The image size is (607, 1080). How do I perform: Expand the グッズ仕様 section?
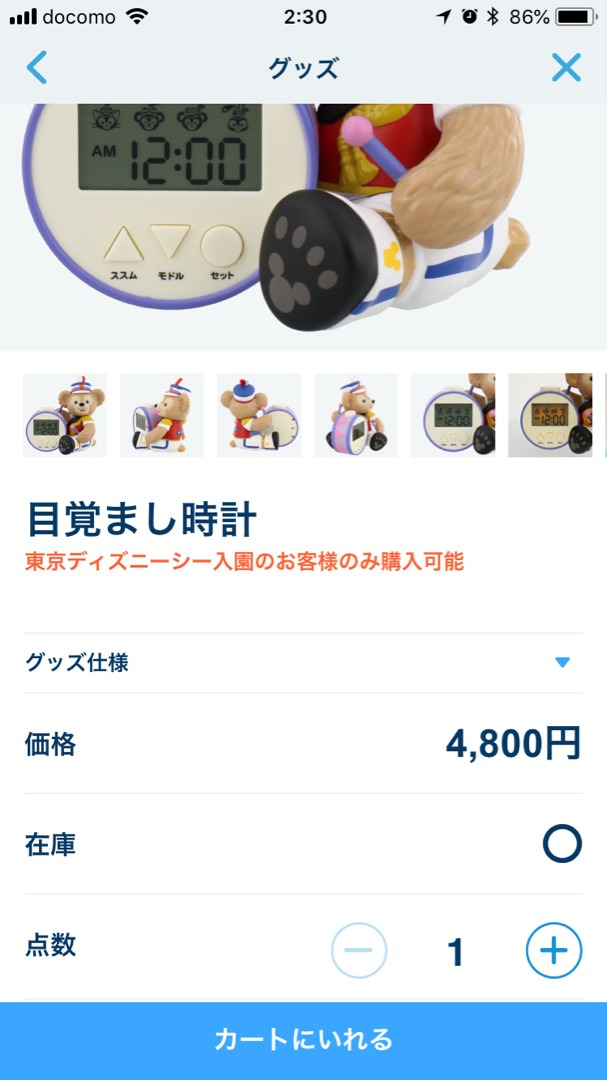pos(561,662)
